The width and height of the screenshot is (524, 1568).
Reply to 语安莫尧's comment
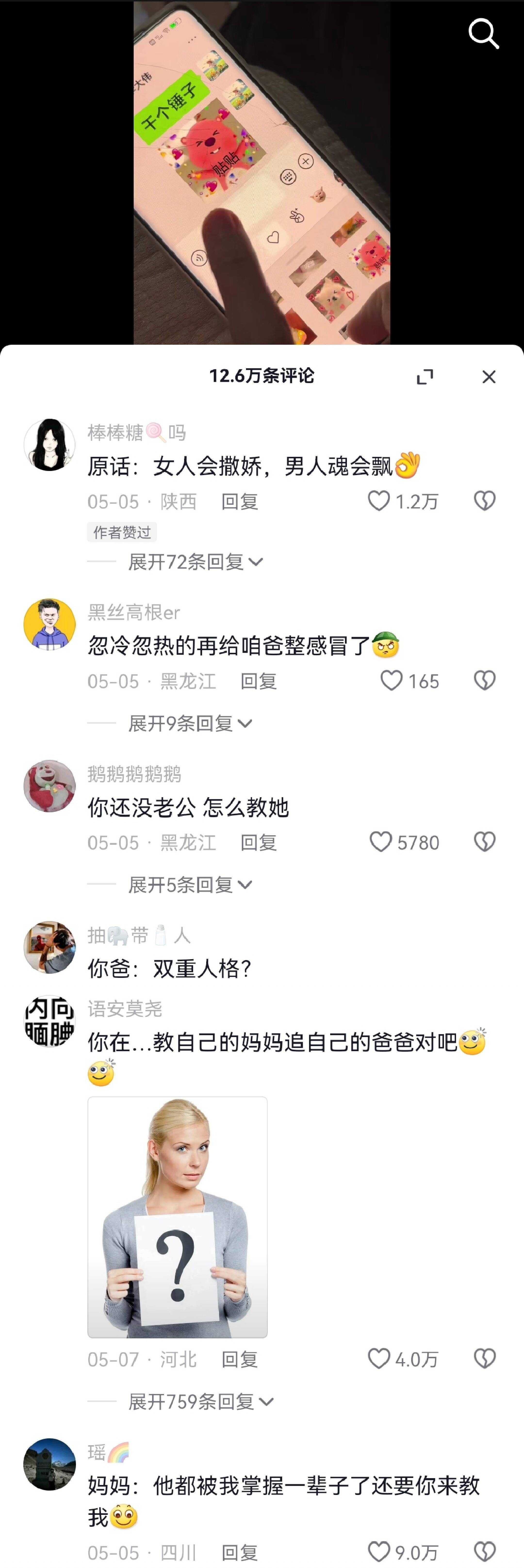point(239,1359)
